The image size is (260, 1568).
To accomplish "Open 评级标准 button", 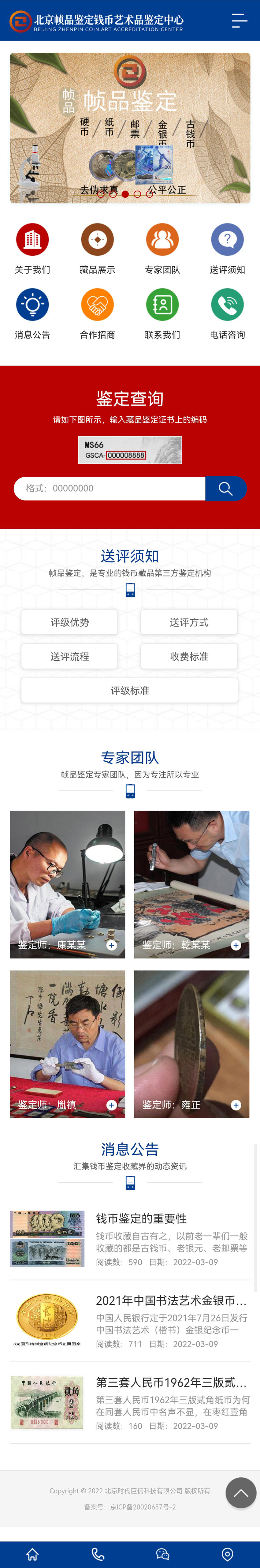I will point(130,690).
